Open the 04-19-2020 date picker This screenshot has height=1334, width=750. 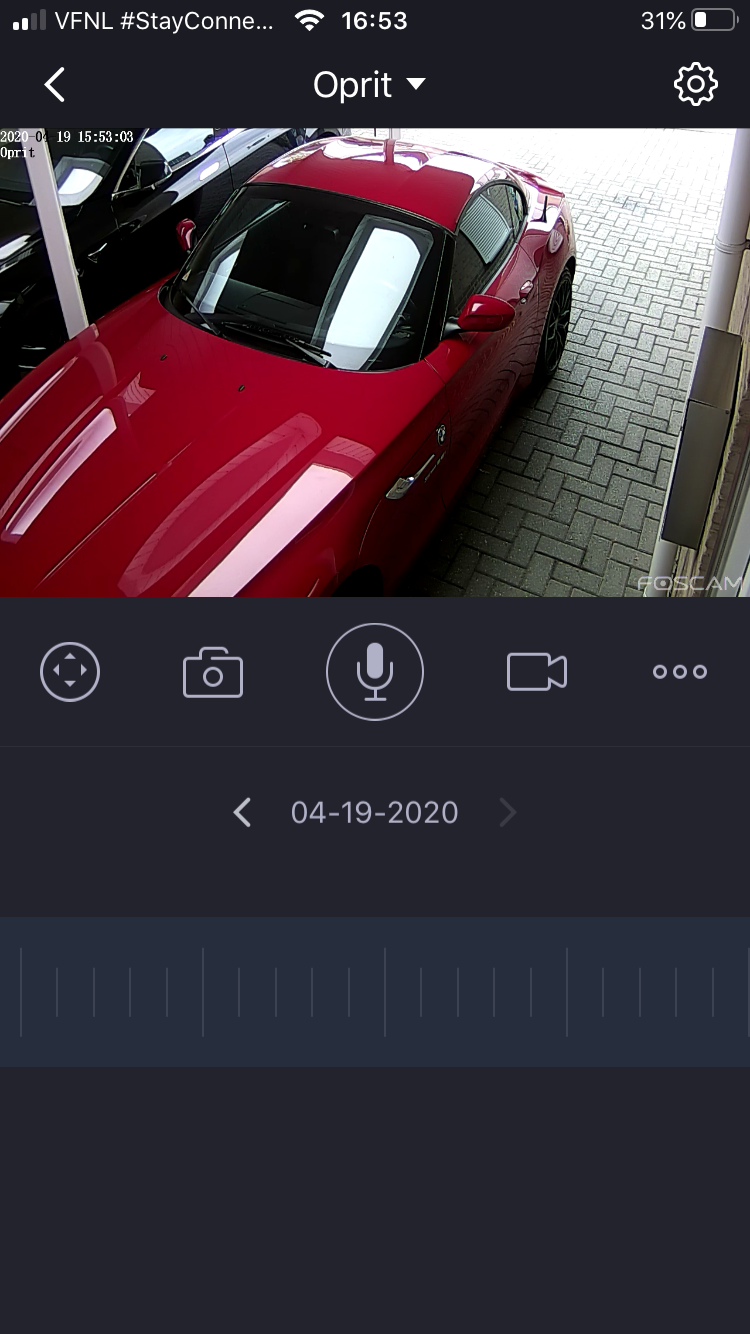click(x=375, y=812)
